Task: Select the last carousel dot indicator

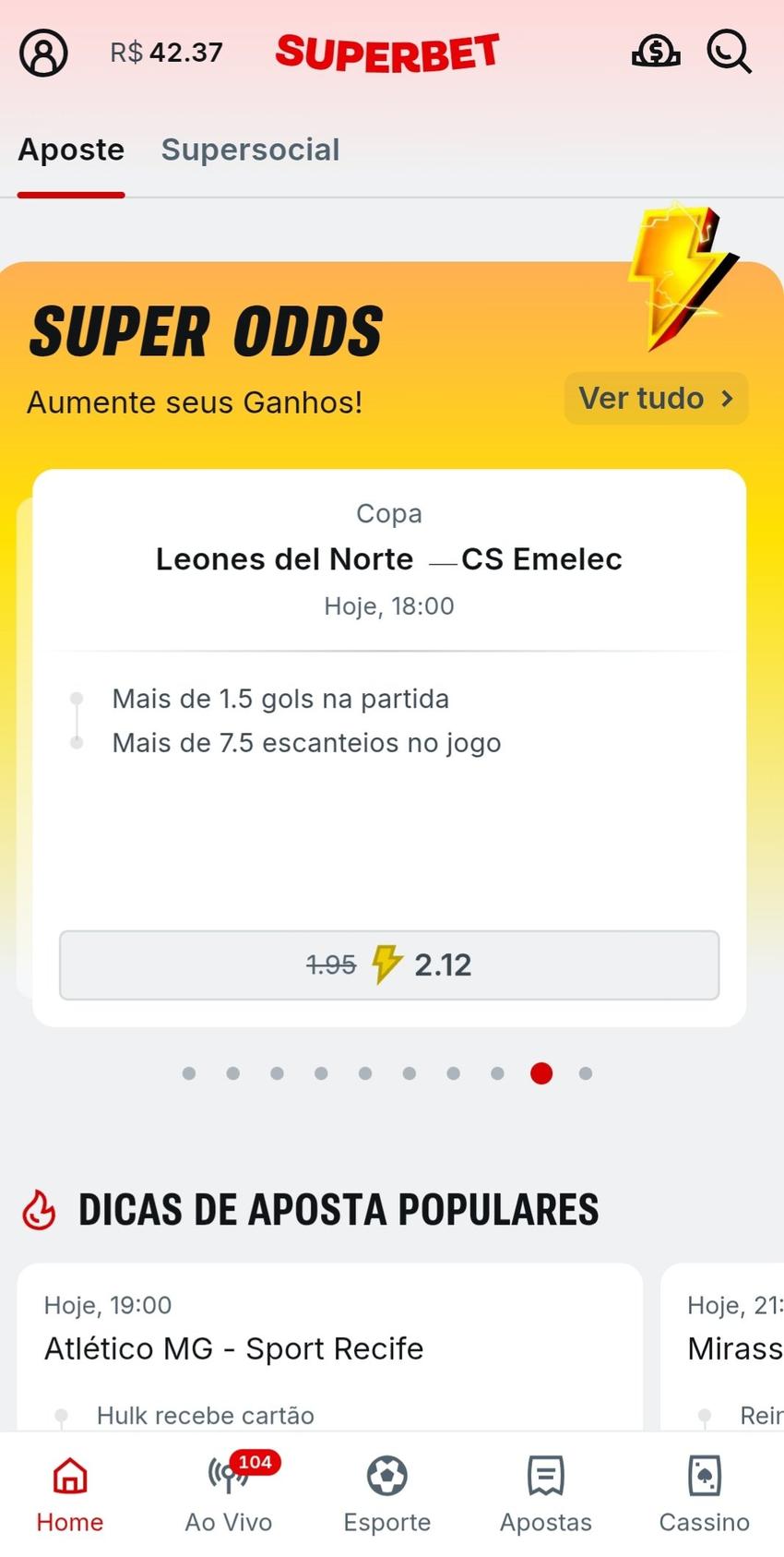Action: 585,1073
